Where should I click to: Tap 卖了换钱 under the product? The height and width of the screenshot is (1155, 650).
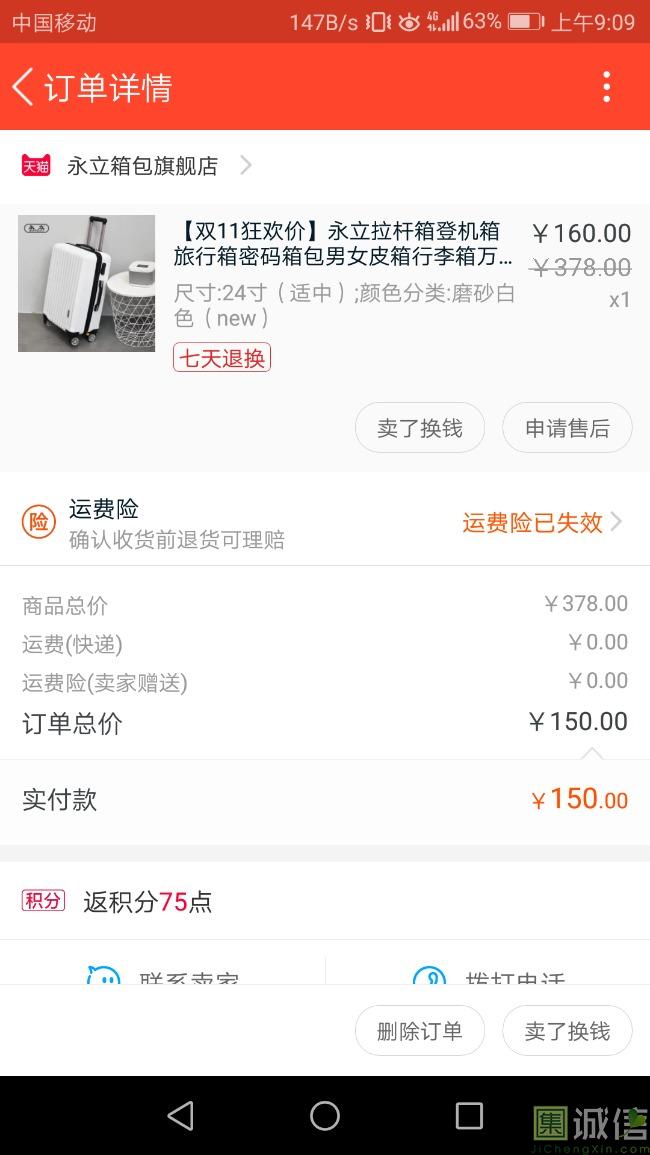point(419,428)
